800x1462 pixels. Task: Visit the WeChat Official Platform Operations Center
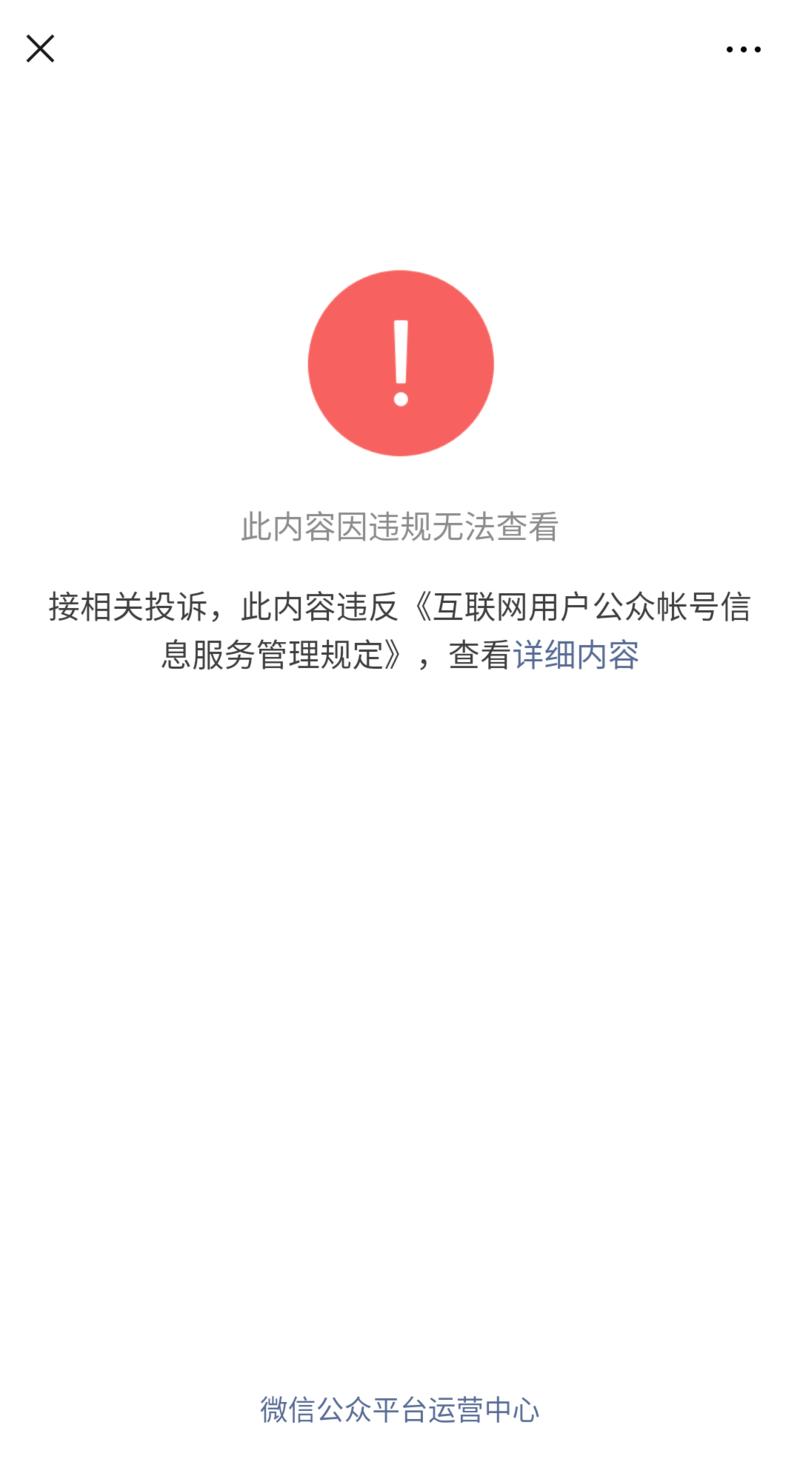400,1410
